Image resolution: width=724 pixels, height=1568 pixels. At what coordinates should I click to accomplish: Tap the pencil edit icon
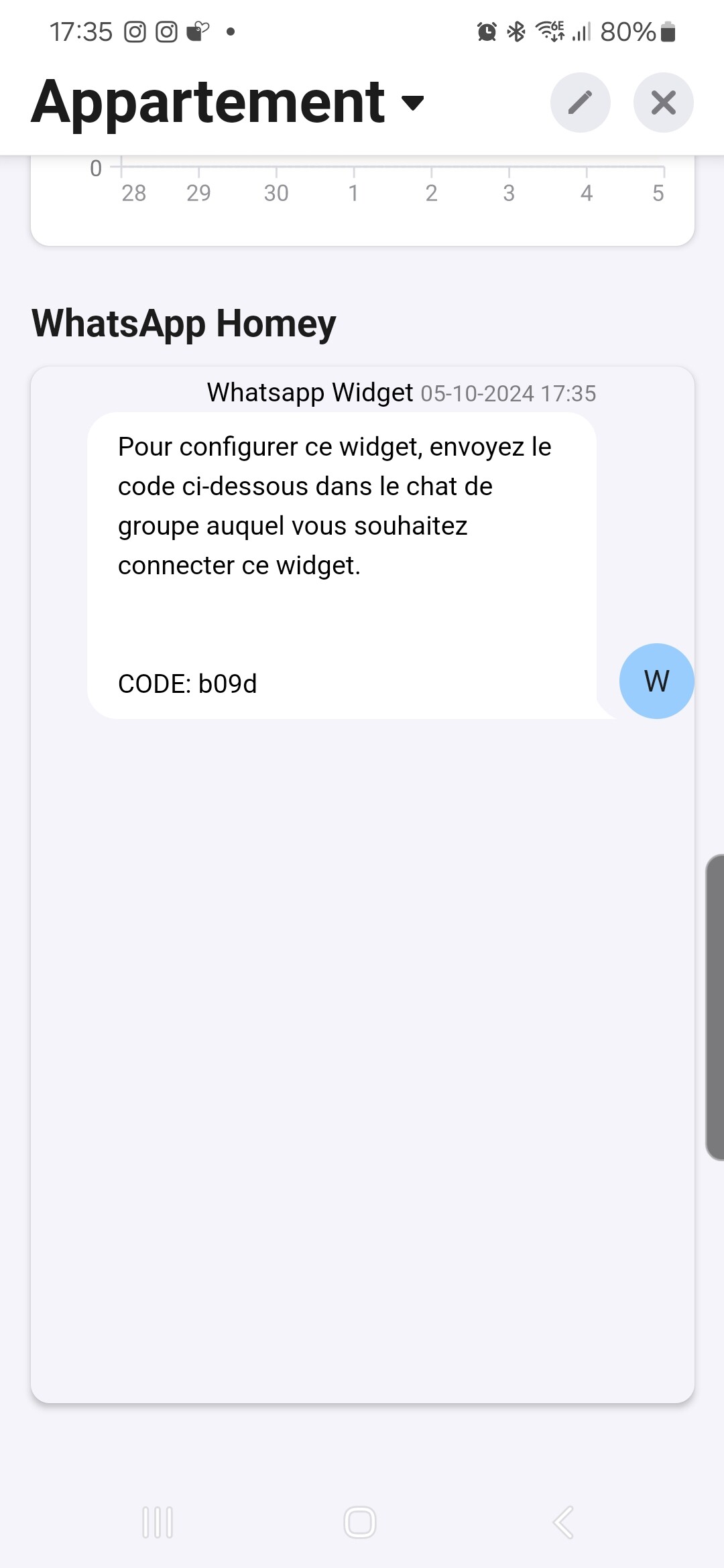(x=580, y=103)
